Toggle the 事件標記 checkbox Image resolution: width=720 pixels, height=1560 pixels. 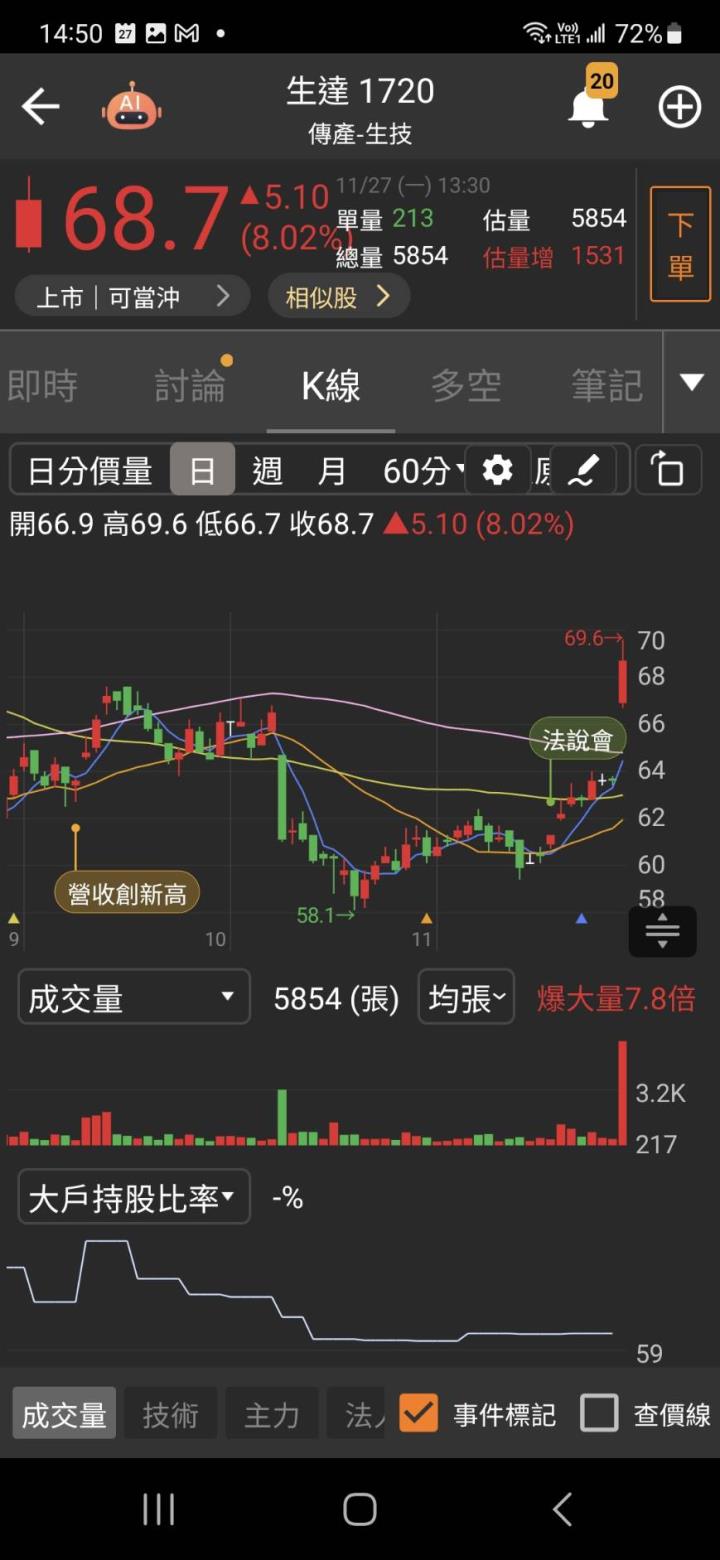(419, 1413)
